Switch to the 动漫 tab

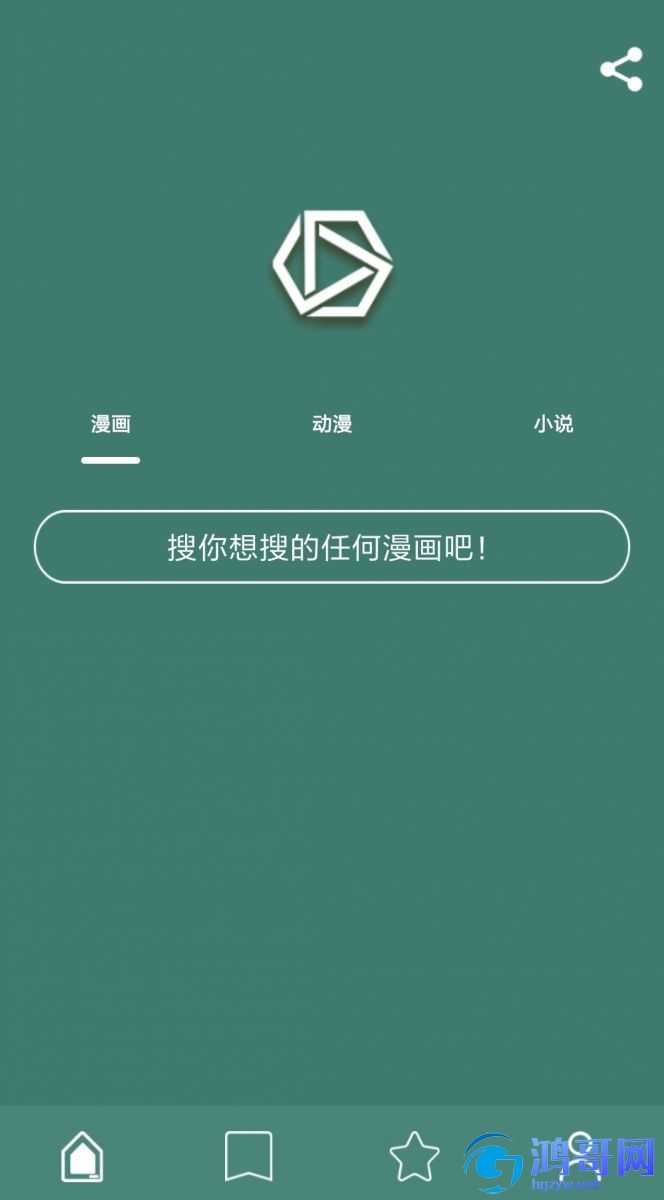coord(332,425)
